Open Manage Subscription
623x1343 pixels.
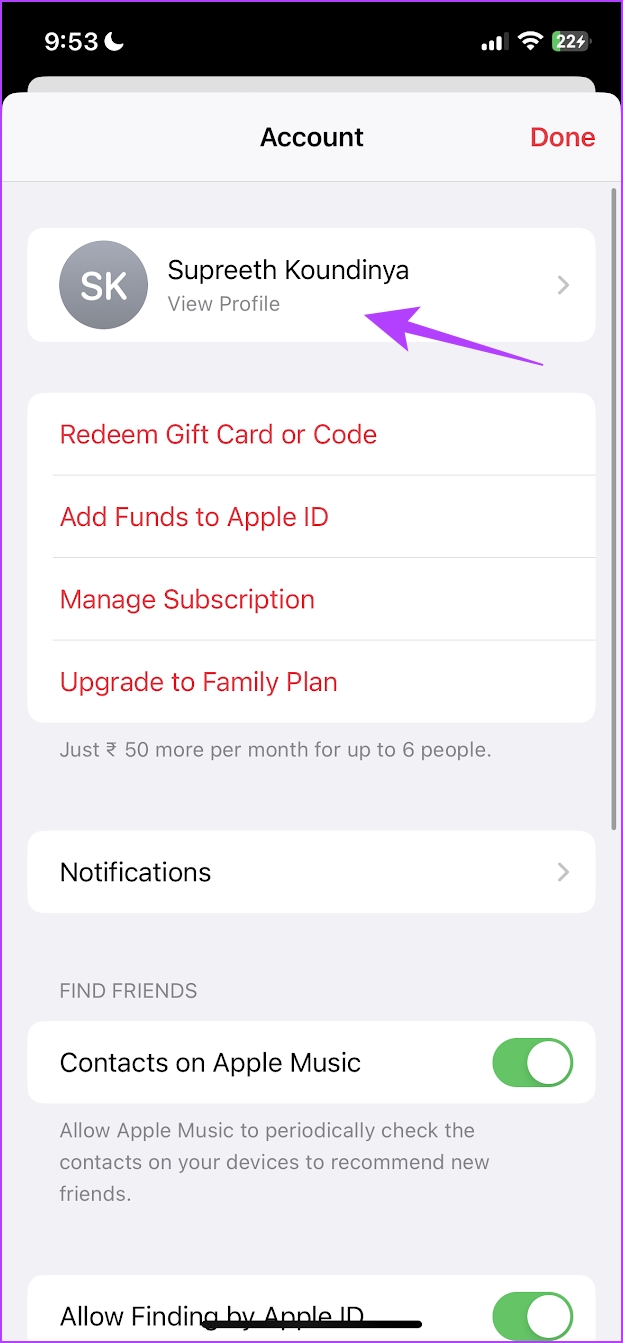[311, 599]
